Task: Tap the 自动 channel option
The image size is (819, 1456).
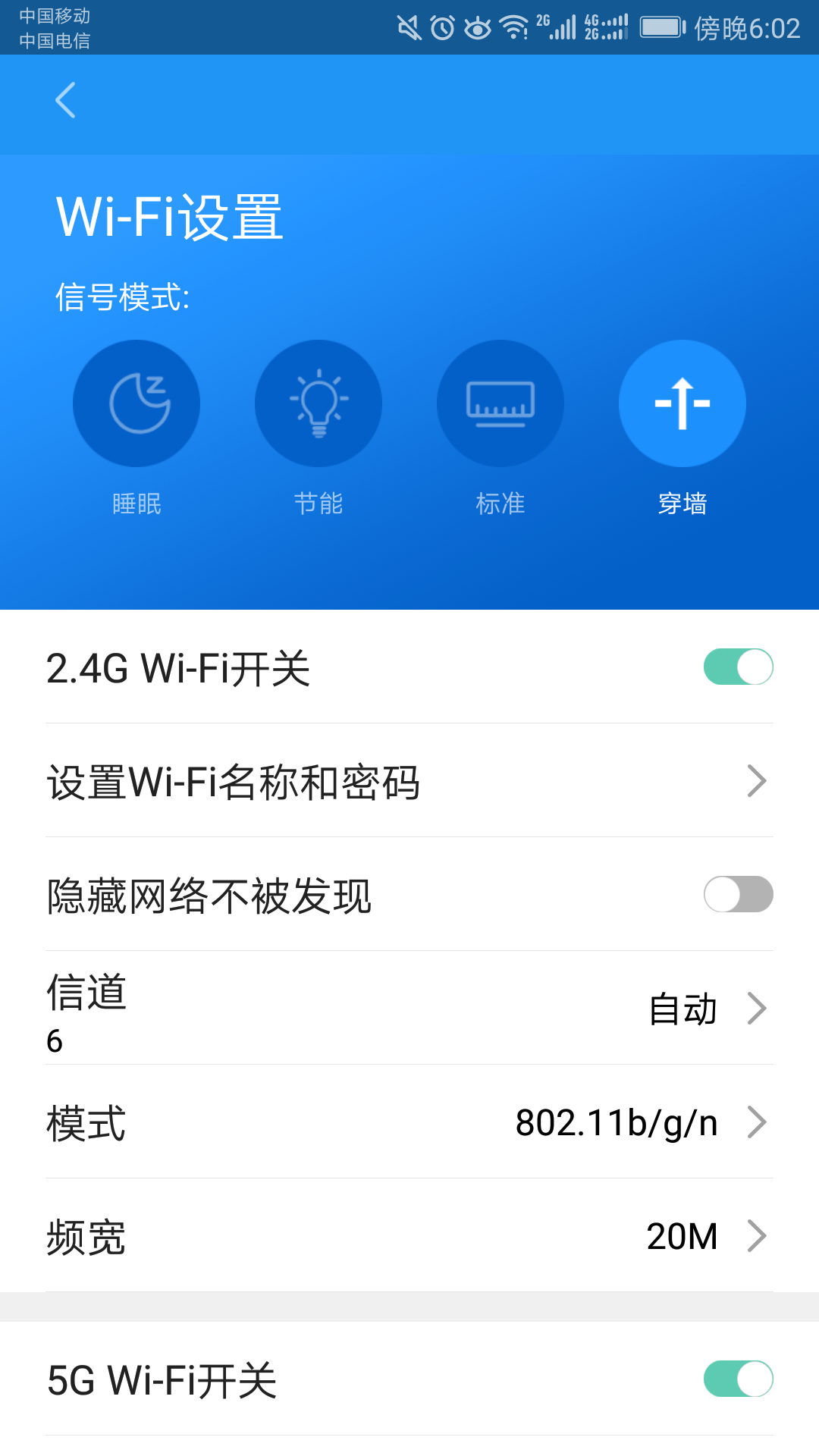Action: [681, 1009]
